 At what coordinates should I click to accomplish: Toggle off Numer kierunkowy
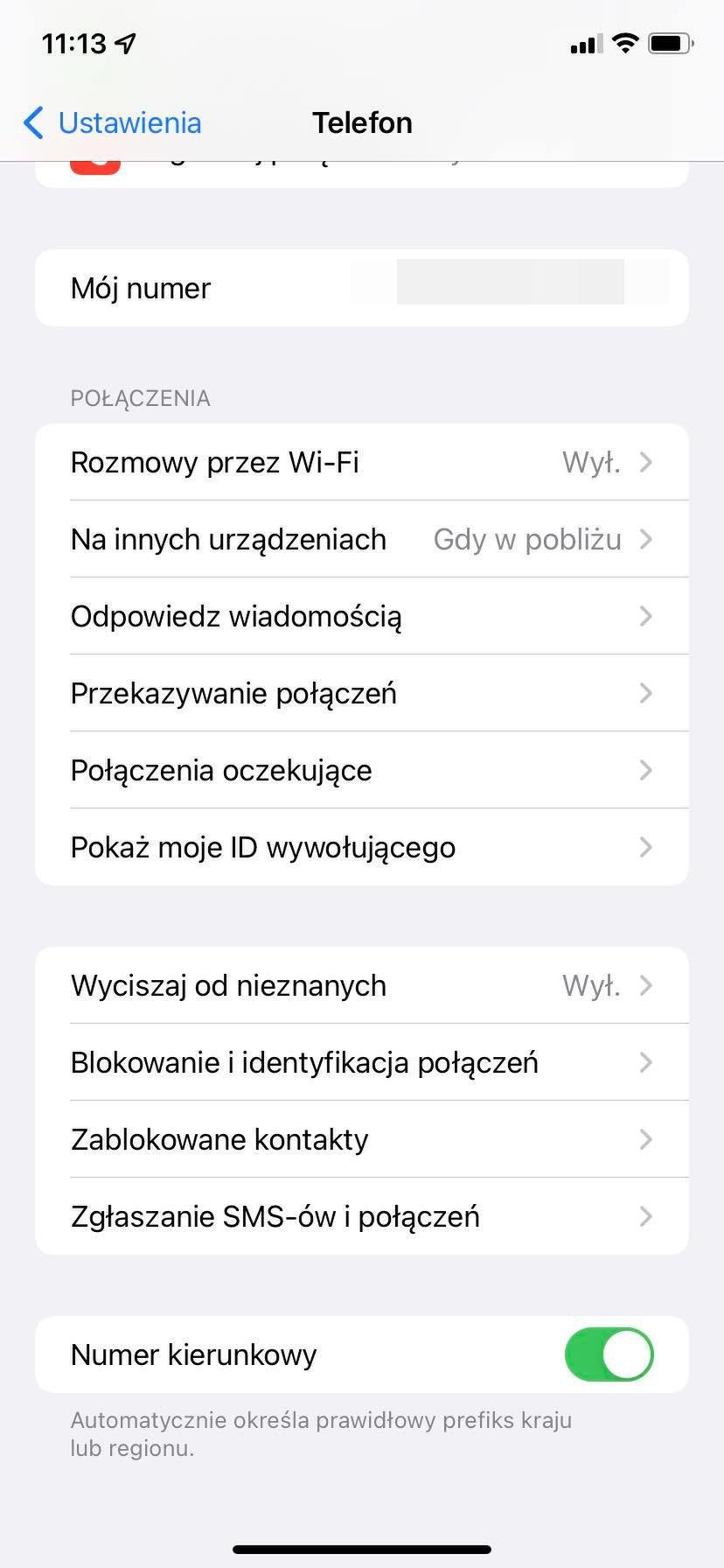(x=609, y=1354)
